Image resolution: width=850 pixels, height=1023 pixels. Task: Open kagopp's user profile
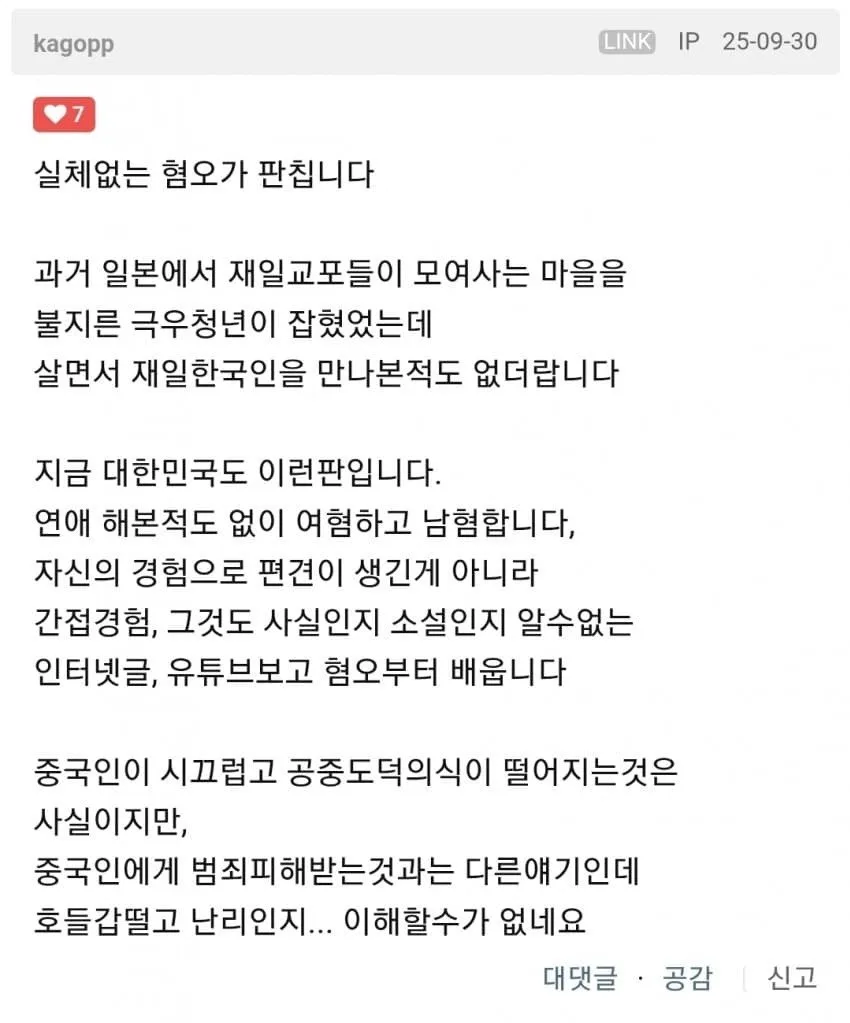click(73, 44)
